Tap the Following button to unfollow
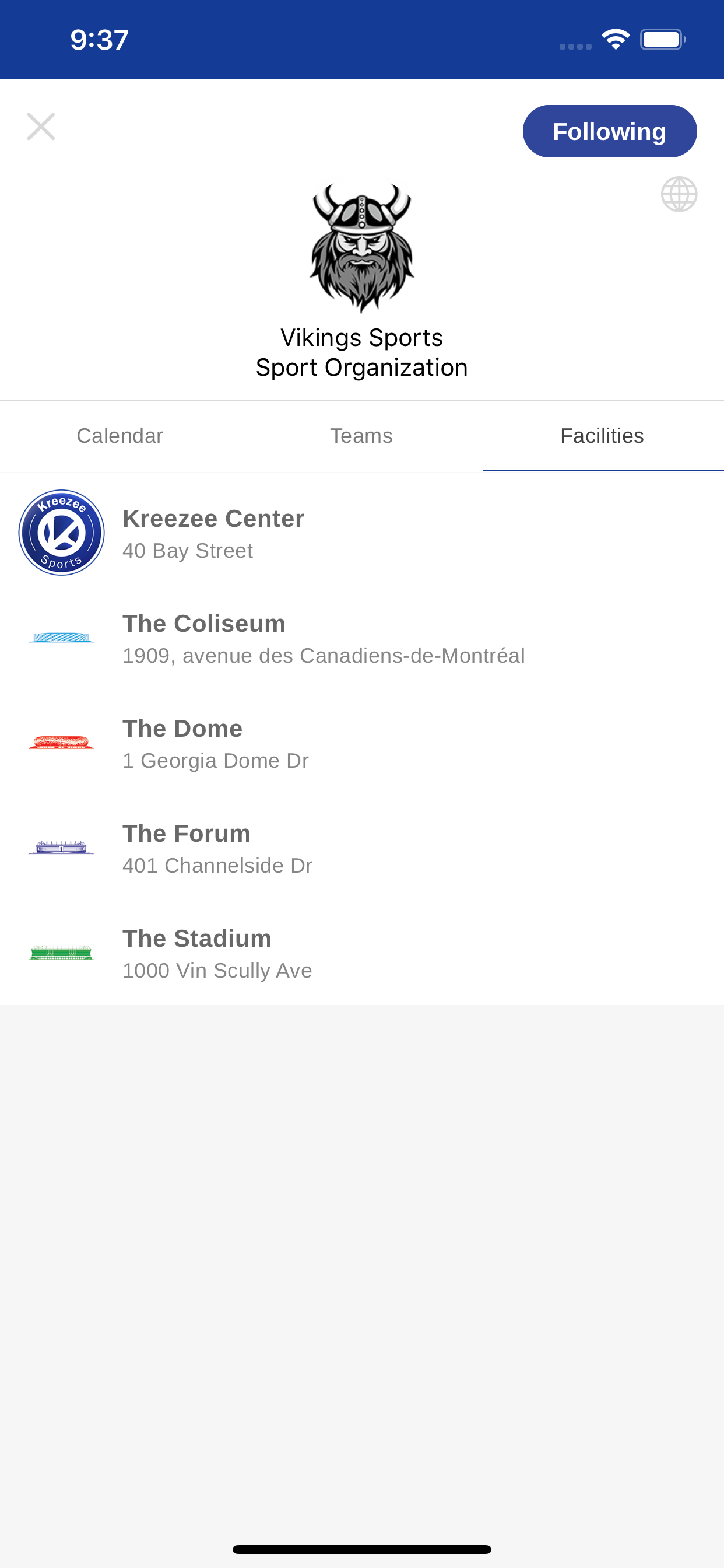This screenshot has width=724, height=1568. pos(610,131)
